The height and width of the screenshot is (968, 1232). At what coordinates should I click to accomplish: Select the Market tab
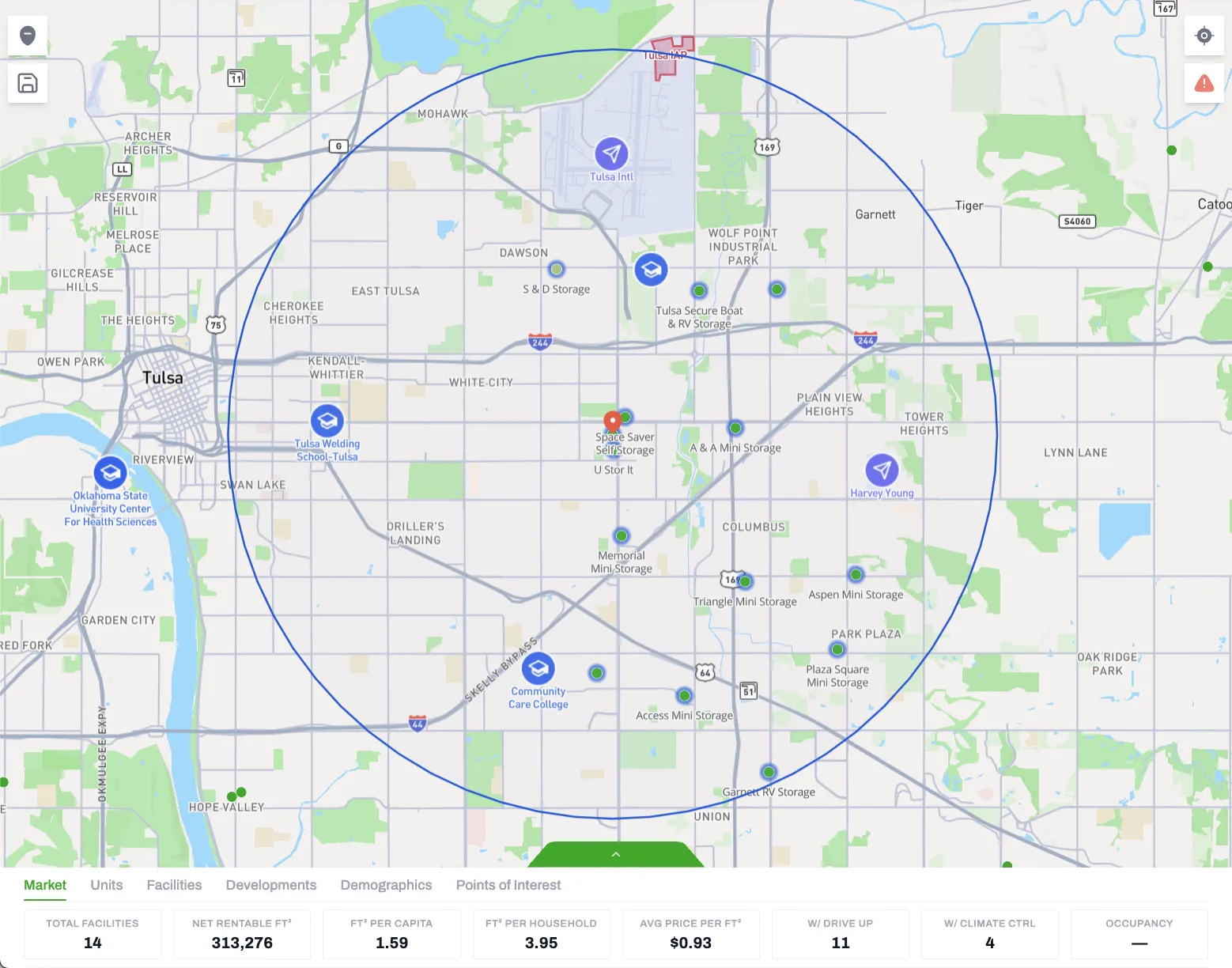(x=45, y=885)
